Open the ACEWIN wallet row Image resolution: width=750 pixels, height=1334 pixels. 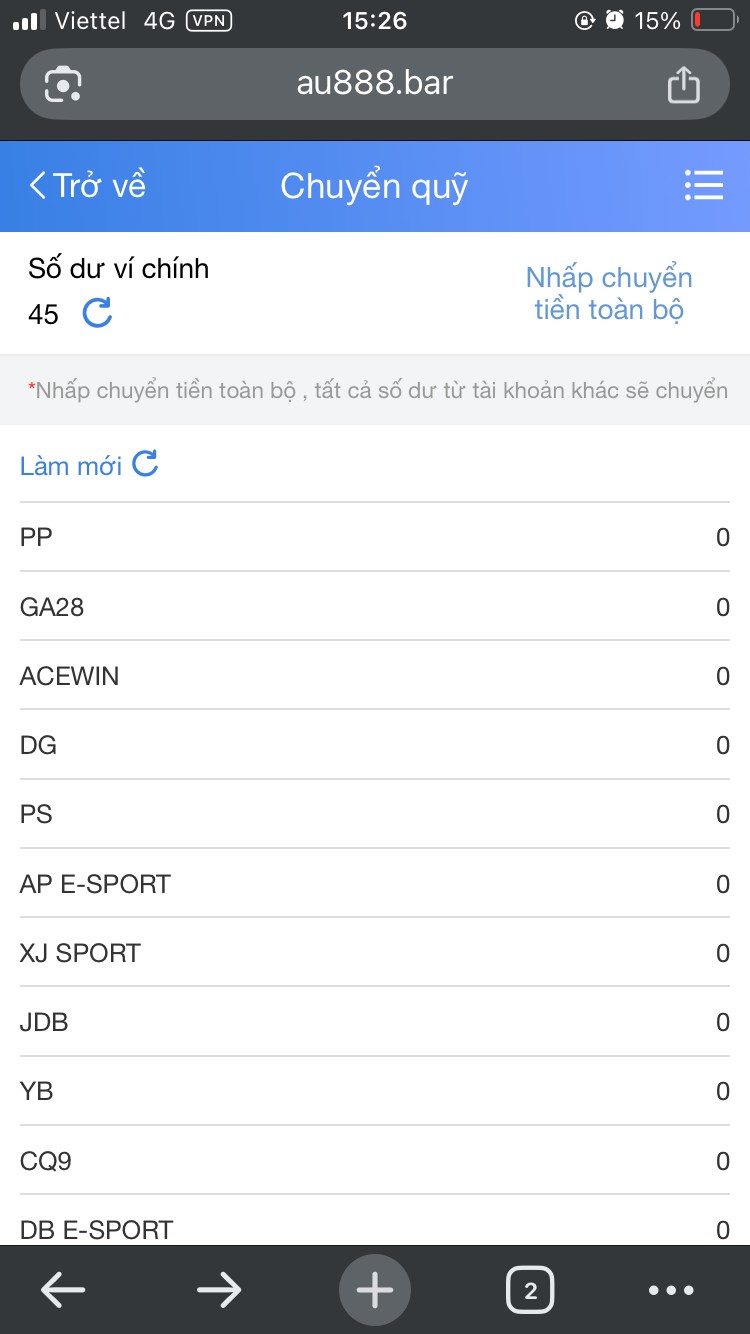pos(374,676)
